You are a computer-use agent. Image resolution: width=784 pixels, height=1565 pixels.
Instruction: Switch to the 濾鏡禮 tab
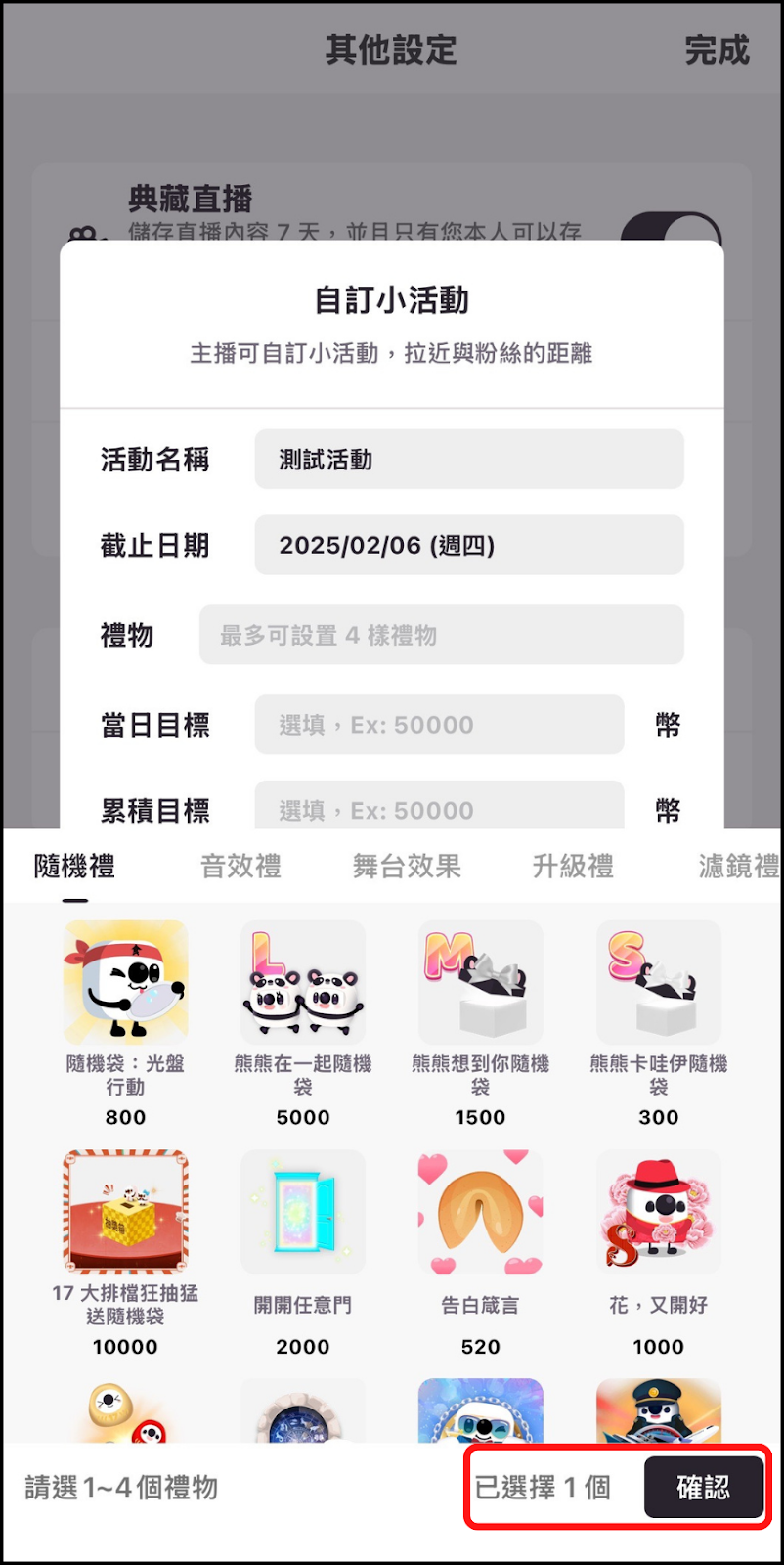coord(738,866)
